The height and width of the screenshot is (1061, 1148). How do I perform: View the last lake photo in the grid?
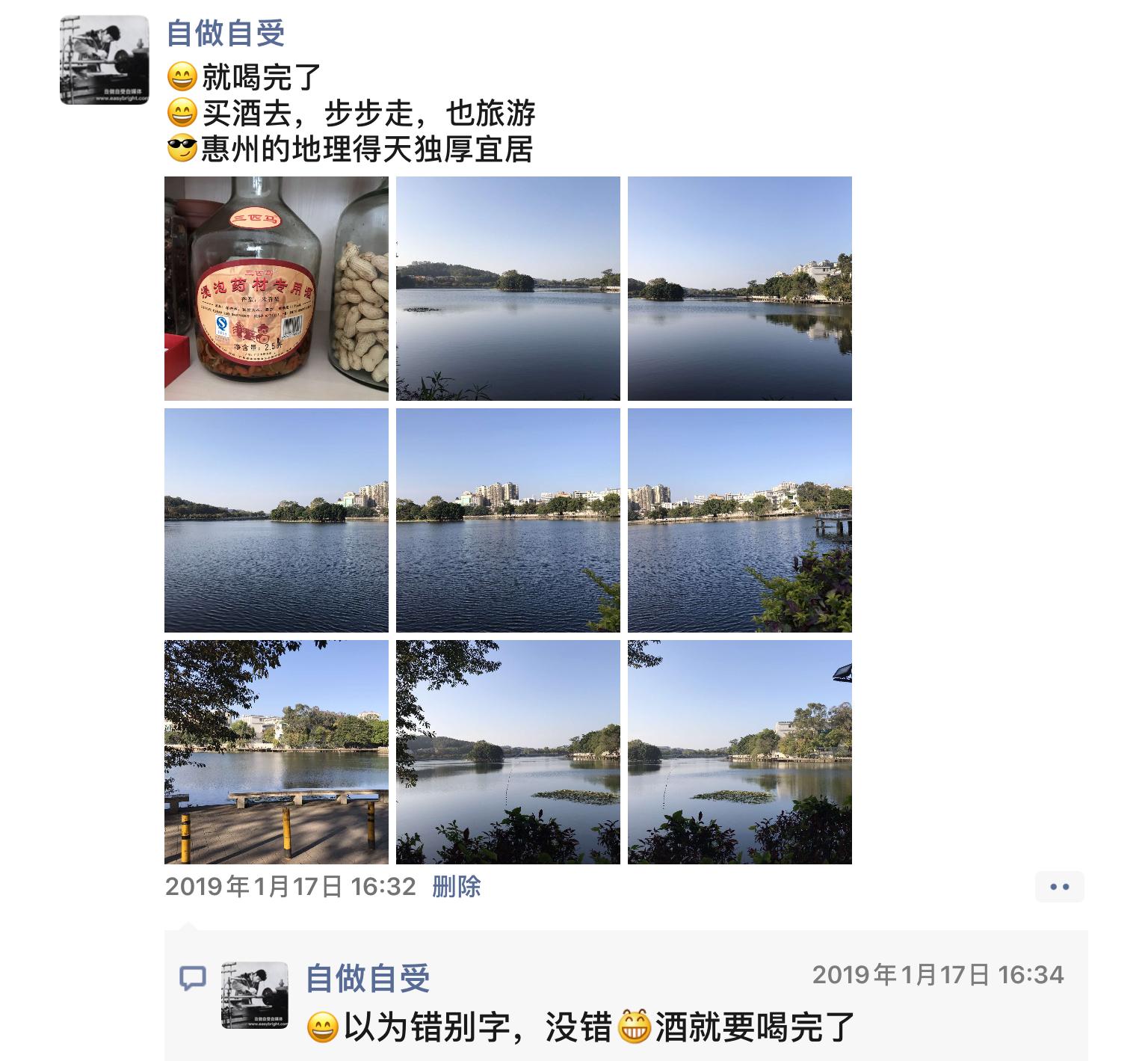[x=739, y=751]
